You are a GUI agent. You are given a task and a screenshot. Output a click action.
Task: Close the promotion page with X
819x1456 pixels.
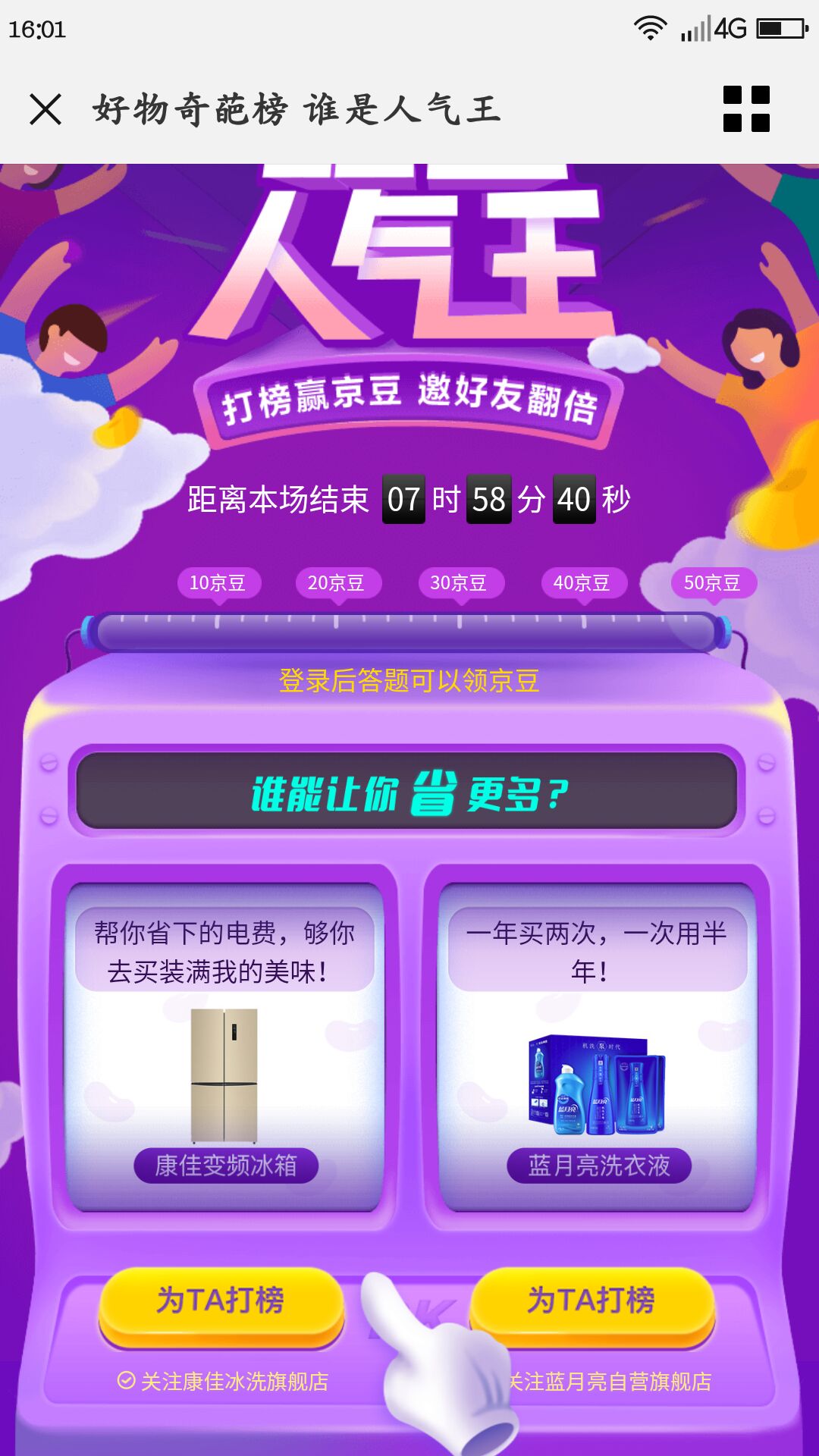[45, 109]
